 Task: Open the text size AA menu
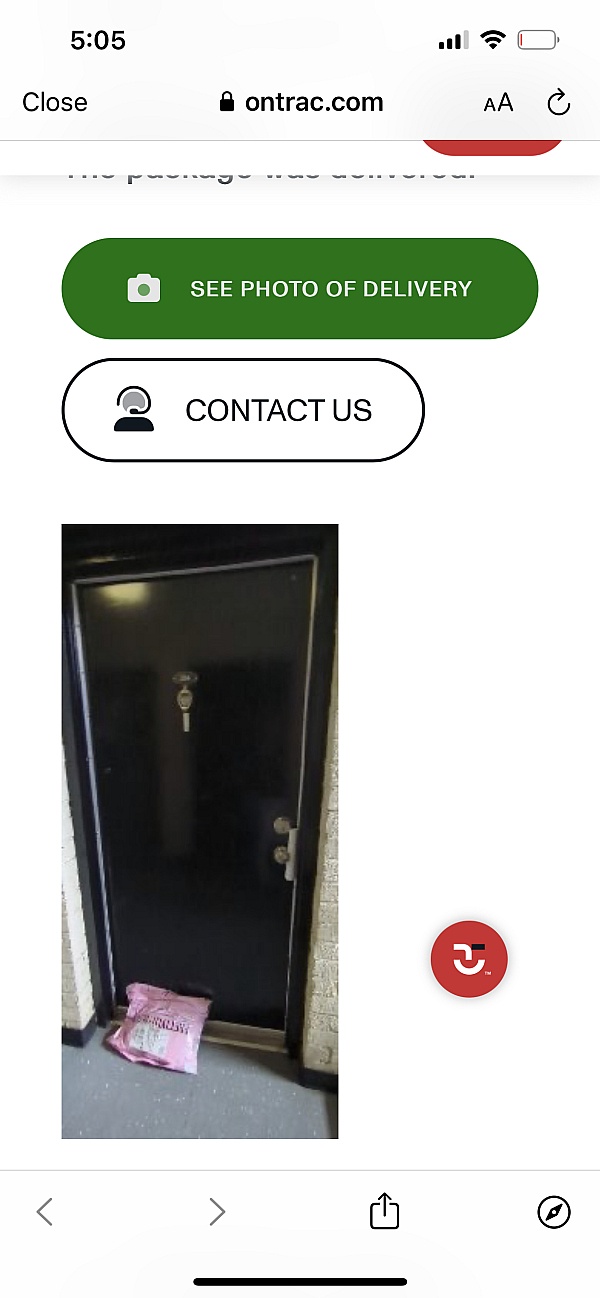point(498,102)
